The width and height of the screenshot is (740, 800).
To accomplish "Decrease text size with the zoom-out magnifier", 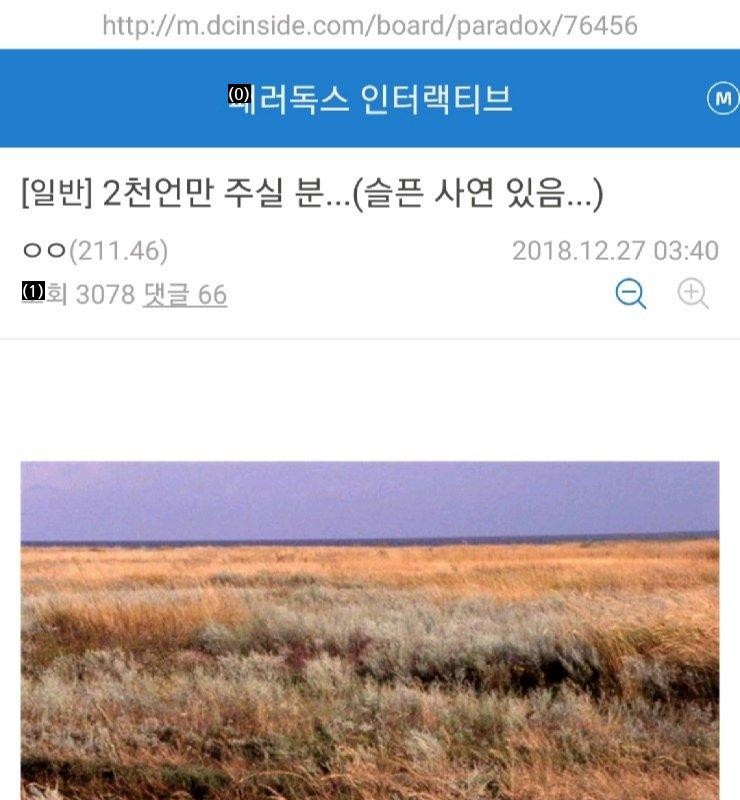I will 630,294.
